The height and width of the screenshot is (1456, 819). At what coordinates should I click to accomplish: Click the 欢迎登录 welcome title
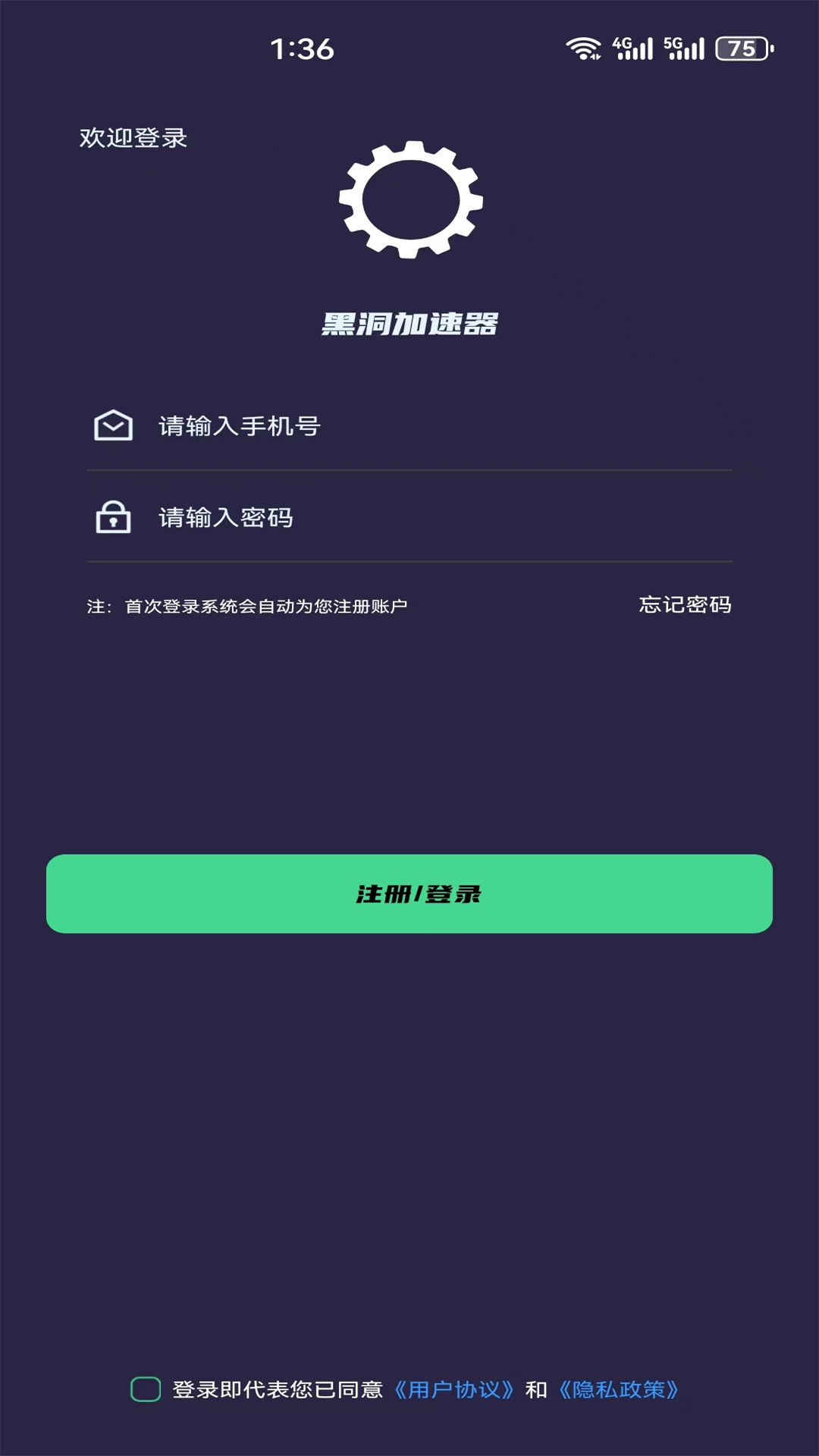point(133,139)
